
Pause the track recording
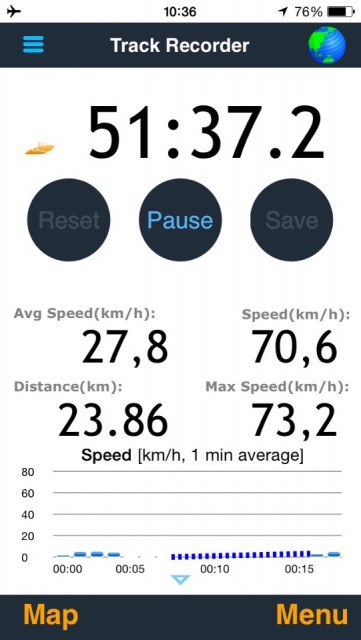[180, 220]
